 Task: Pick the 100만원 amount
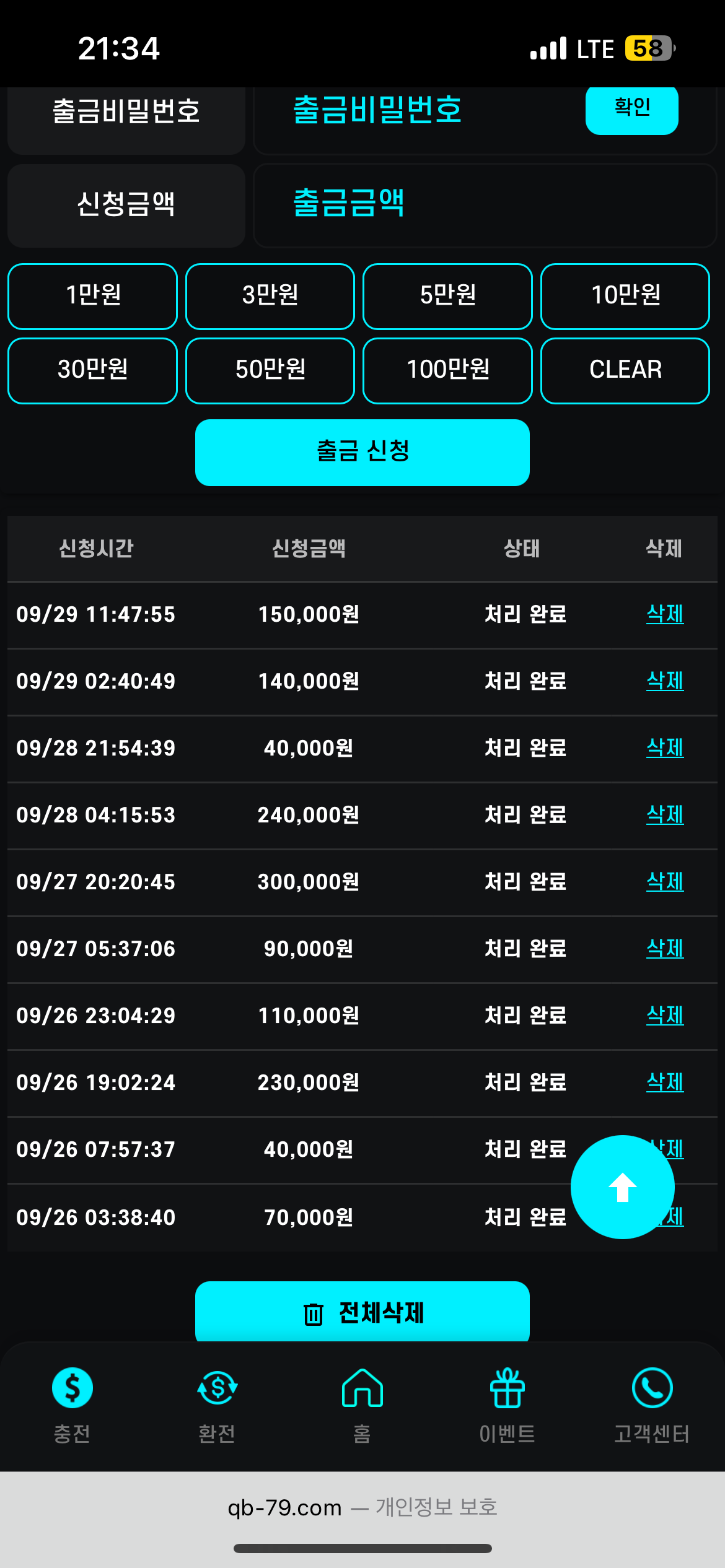[447, 370]
